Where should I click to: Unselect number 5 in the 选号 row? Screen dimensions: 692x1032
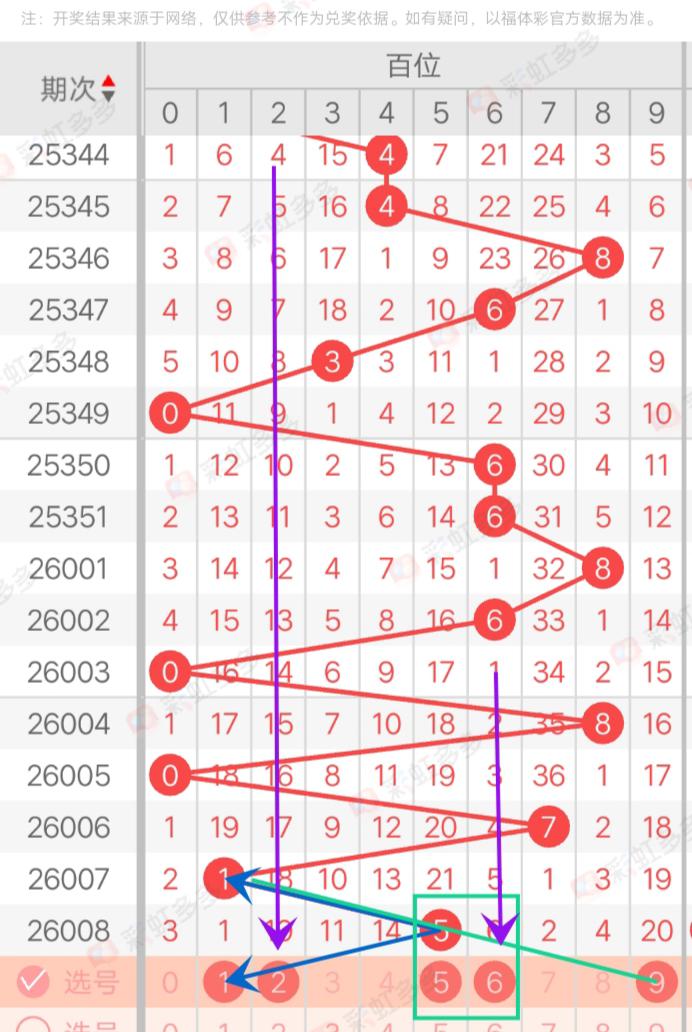coord(440,983)
